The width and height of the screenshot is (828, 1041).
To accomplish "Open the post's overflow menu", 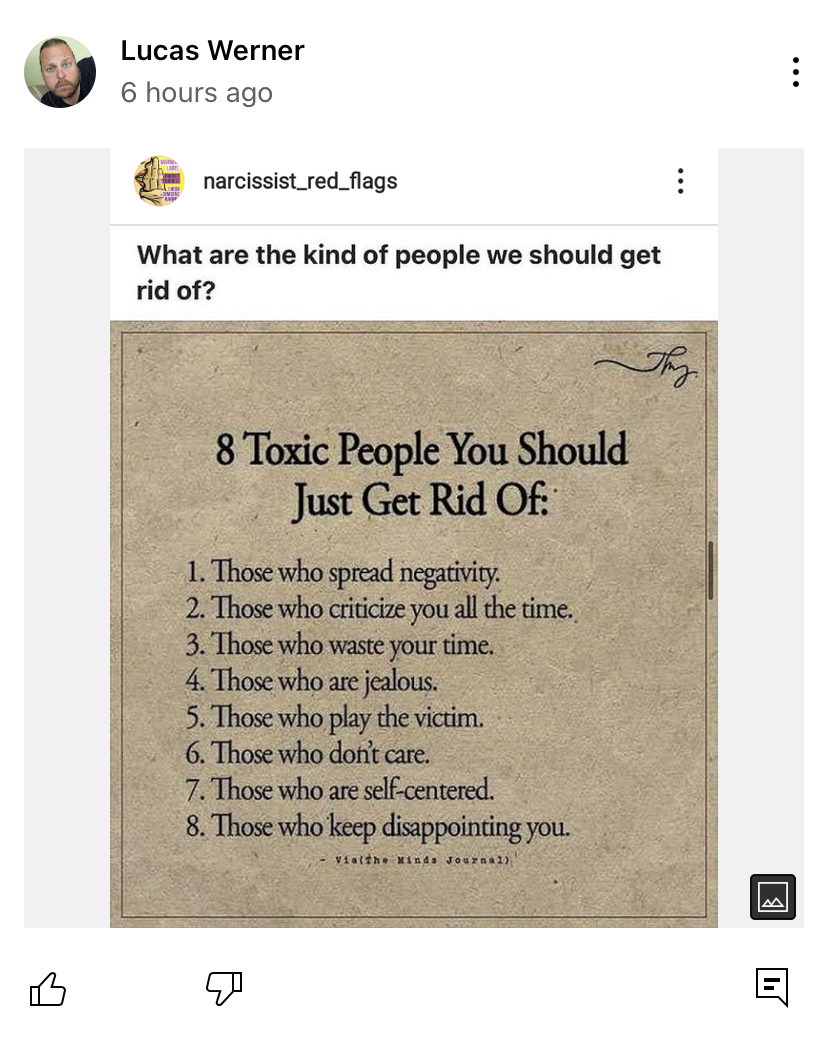I will (x=795, y=72).
